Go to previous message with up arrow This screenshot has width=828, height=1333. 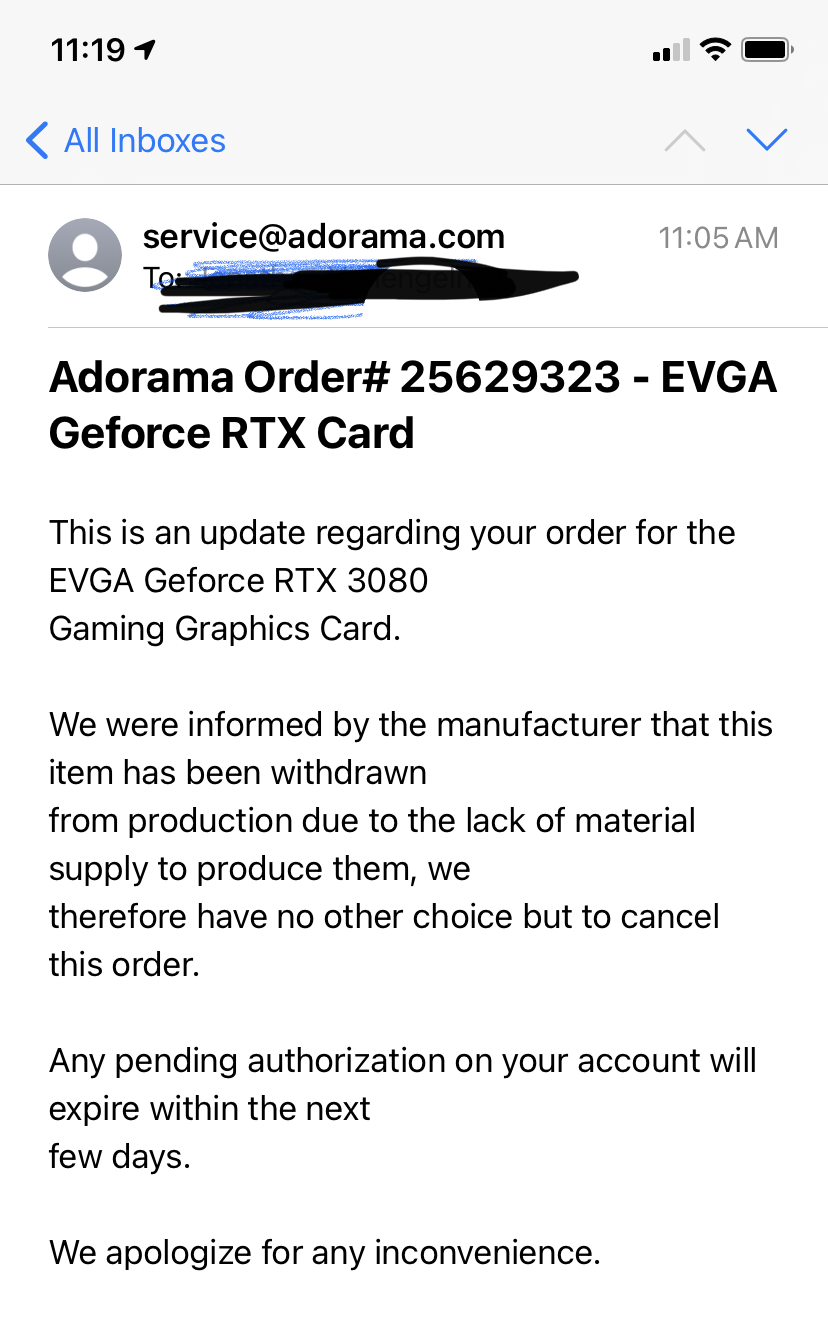[685, 141]
